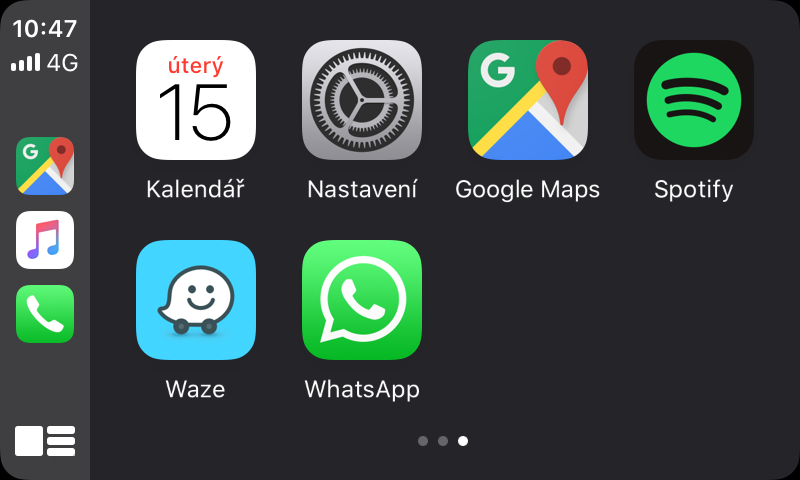Open Google Maps from the sidebar
The image size is (800, 480).
(45, 166)
